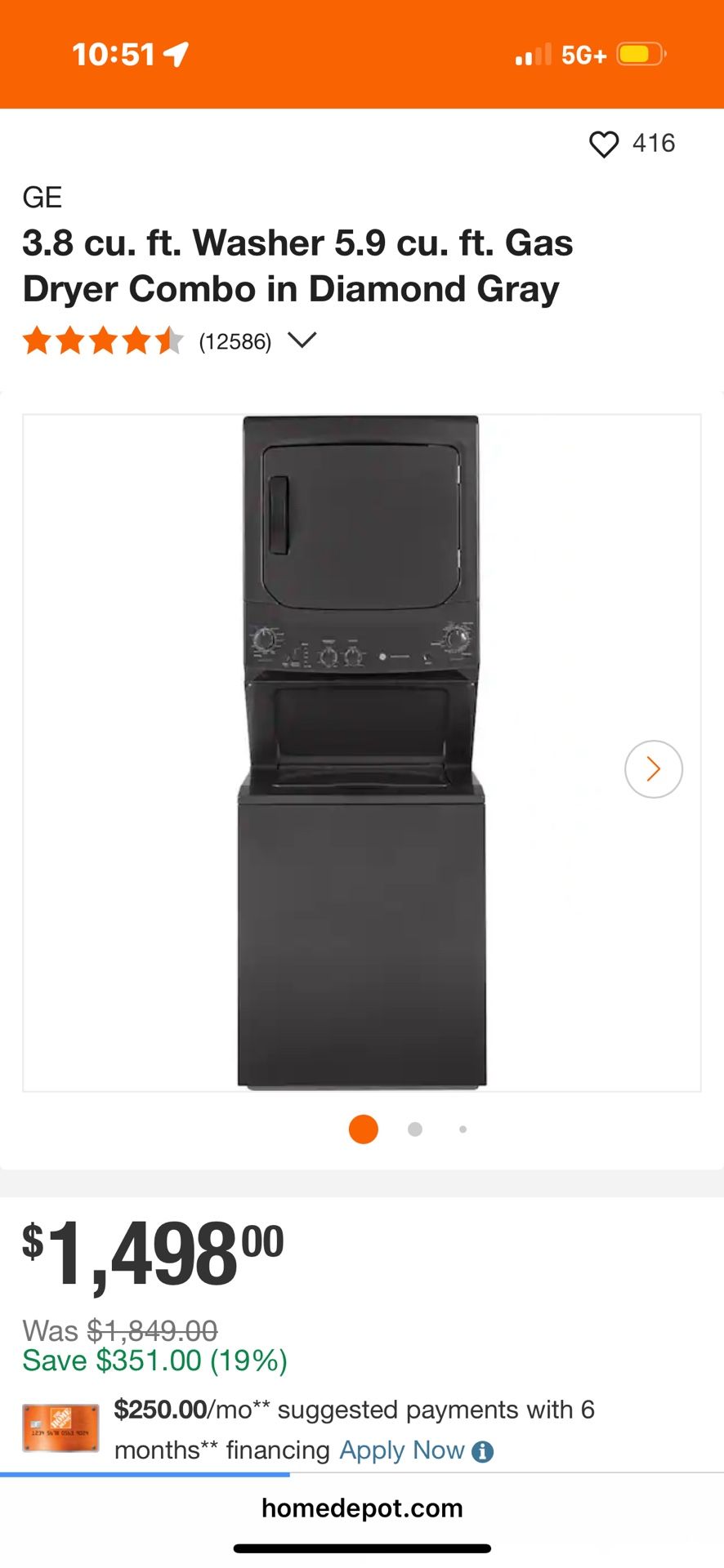Image resolution: width=724 pixels, height=1568 pixels.
Task: Show next product image with arrow
Action: click(x=653, y=768)
